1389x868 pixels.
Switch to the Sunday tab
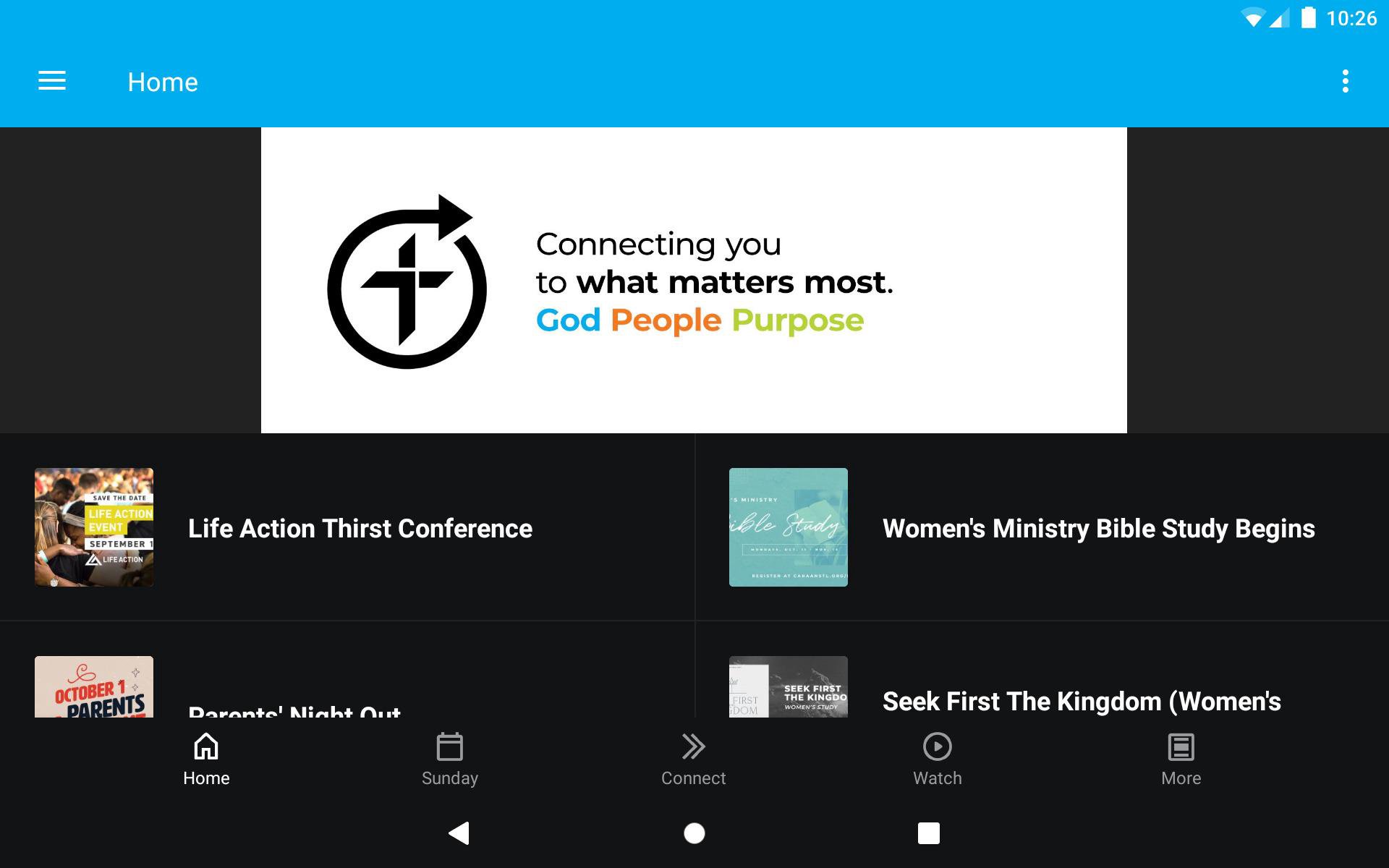click(450, 759)
